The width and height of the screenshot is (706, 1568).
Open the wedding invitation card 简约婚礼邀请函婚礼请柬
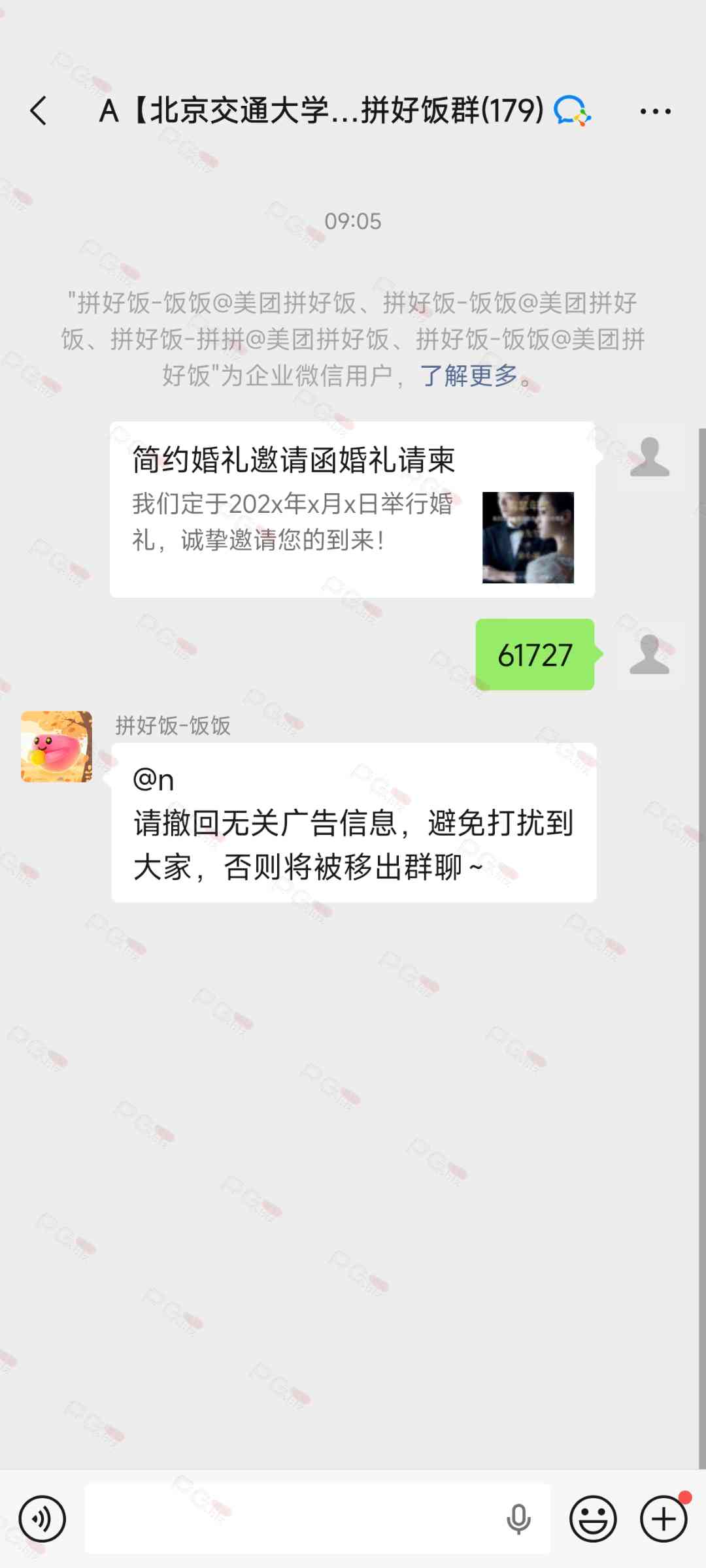click(x=352, y=509)
